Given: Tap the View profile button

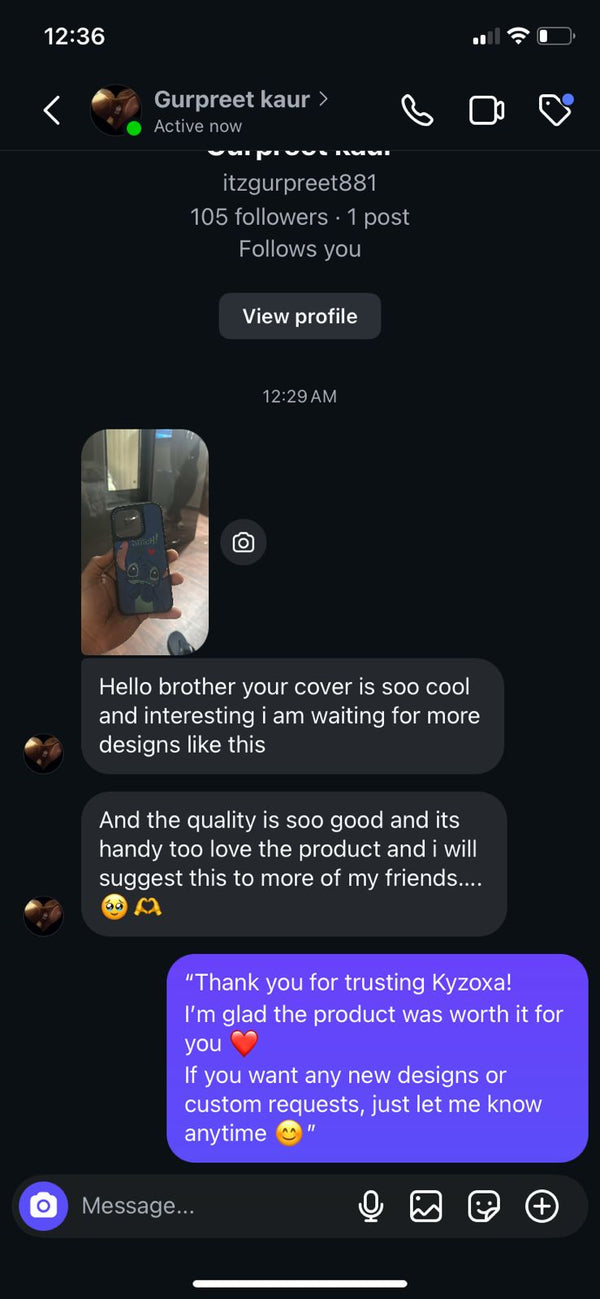Looking at the screenshot, I should pos(300,316).
